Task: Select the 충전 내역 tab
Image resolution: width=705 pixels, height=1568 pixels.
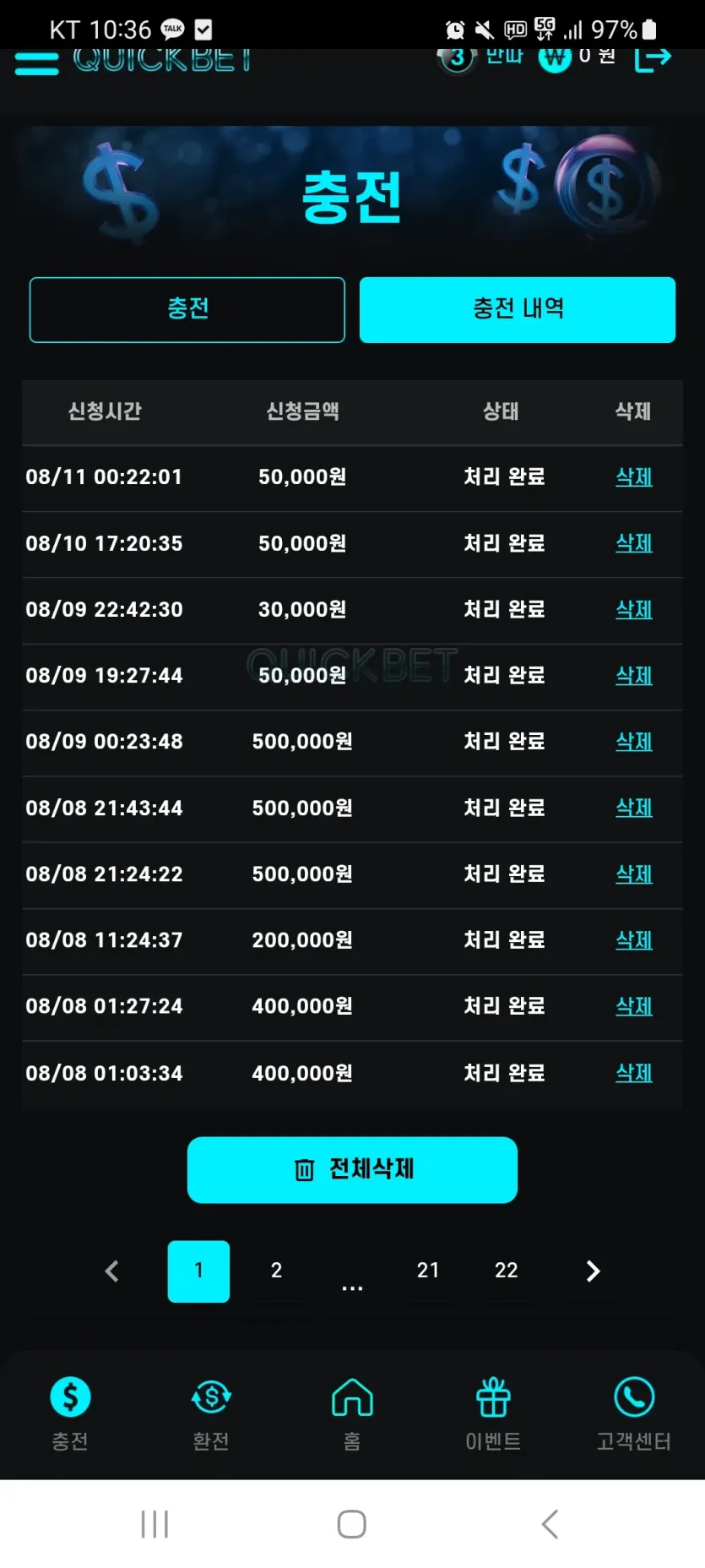Action: (x=517, y=309)
